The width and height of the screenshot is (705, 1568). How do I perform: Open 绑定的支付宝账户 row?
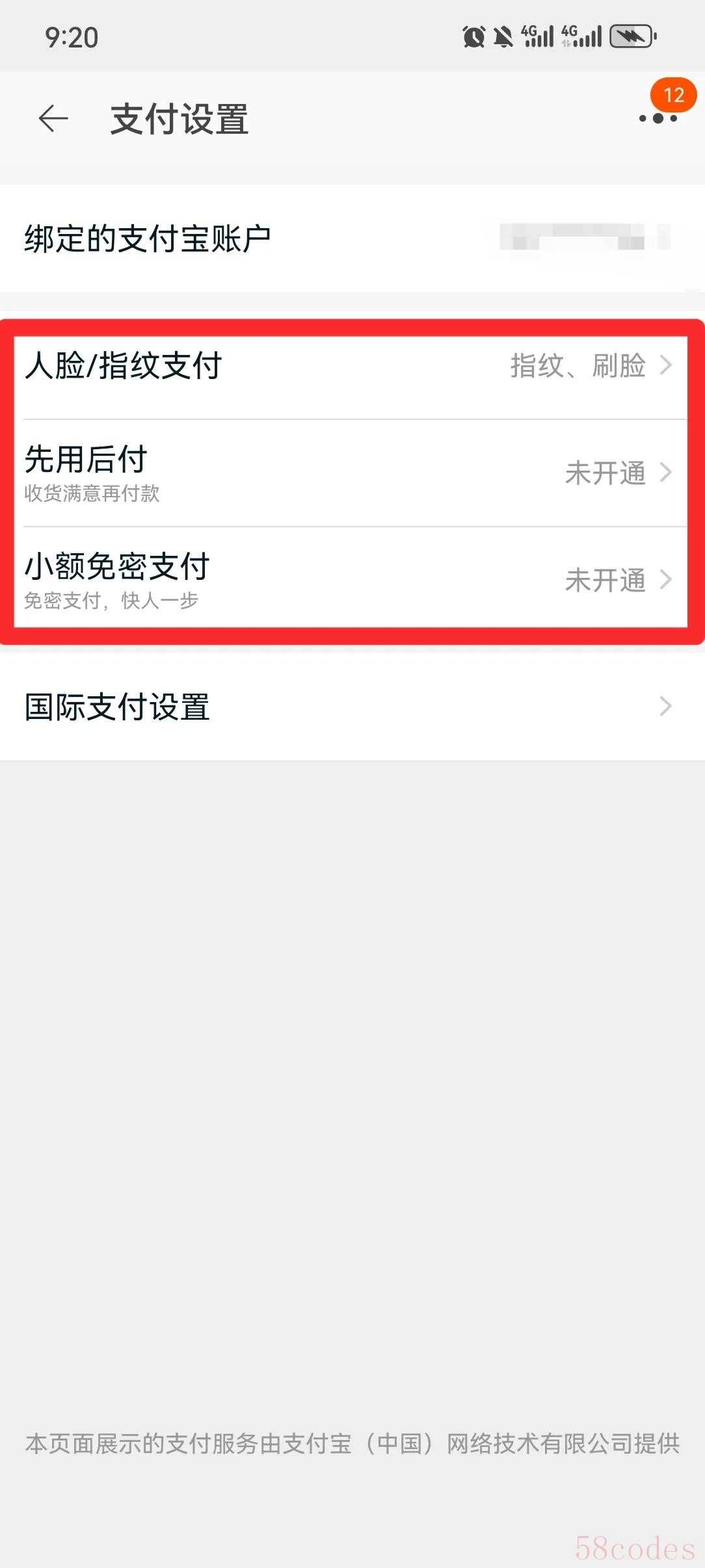click(352, 238)
